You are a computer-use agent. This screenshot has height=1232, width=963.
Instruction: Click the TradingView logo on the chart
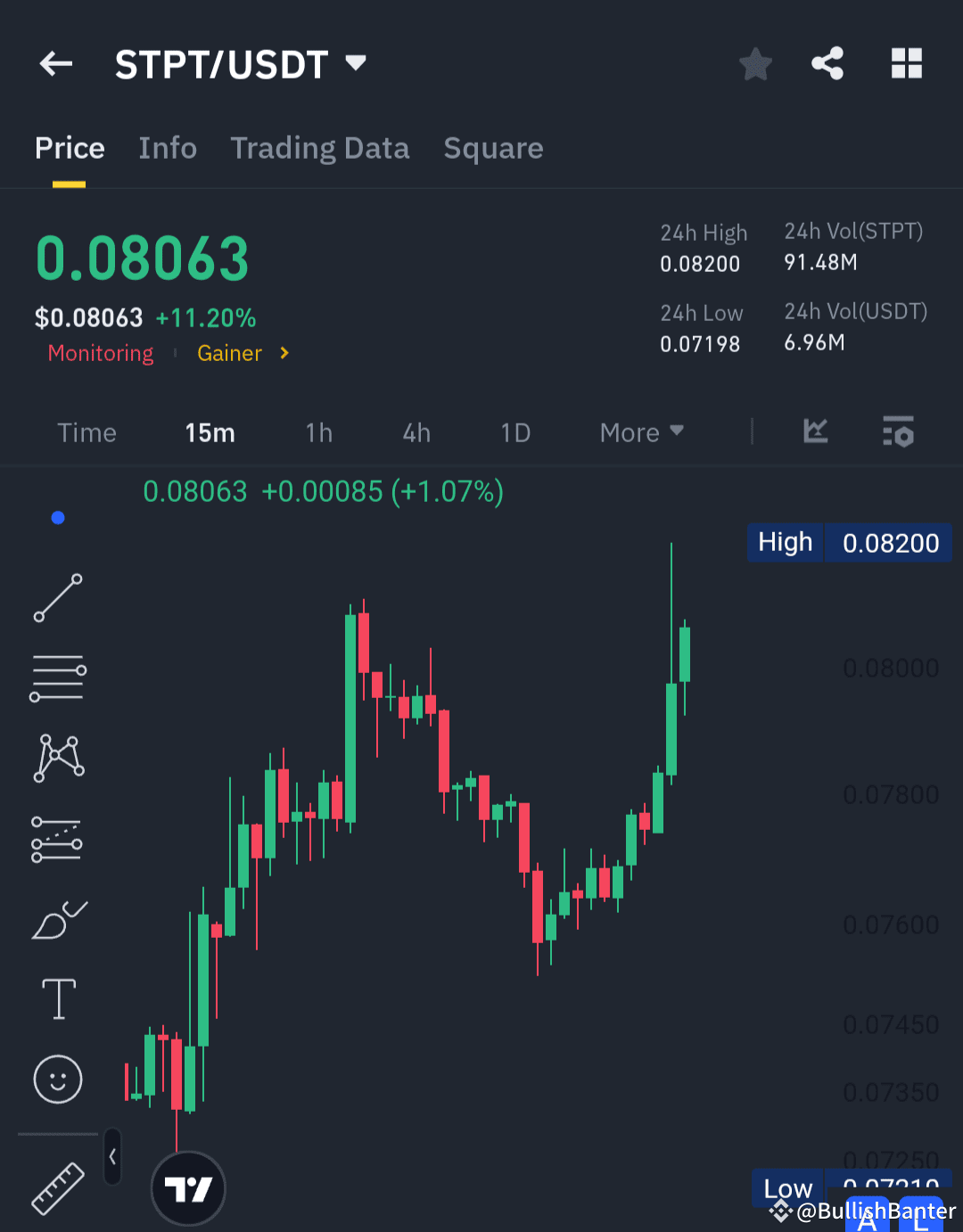click(x=188, y=1188)
